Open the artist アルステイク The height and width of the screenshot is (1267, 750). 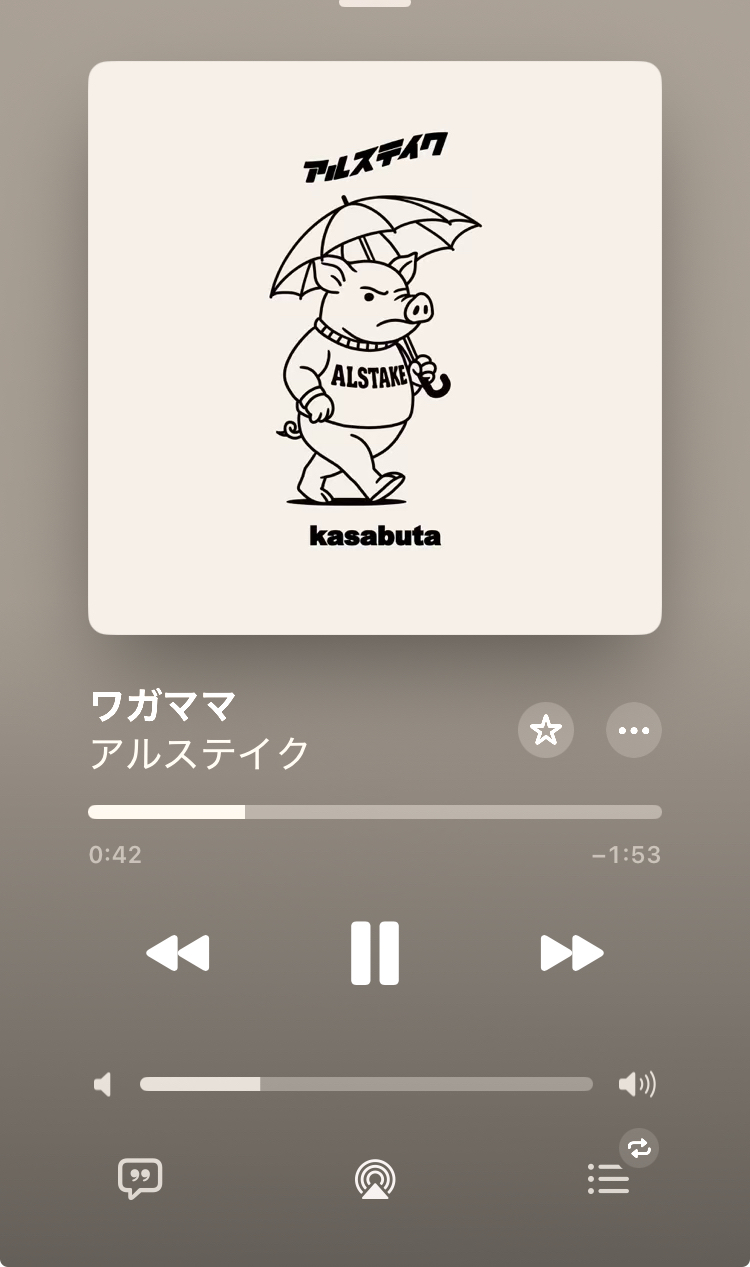tap(200, 754)
